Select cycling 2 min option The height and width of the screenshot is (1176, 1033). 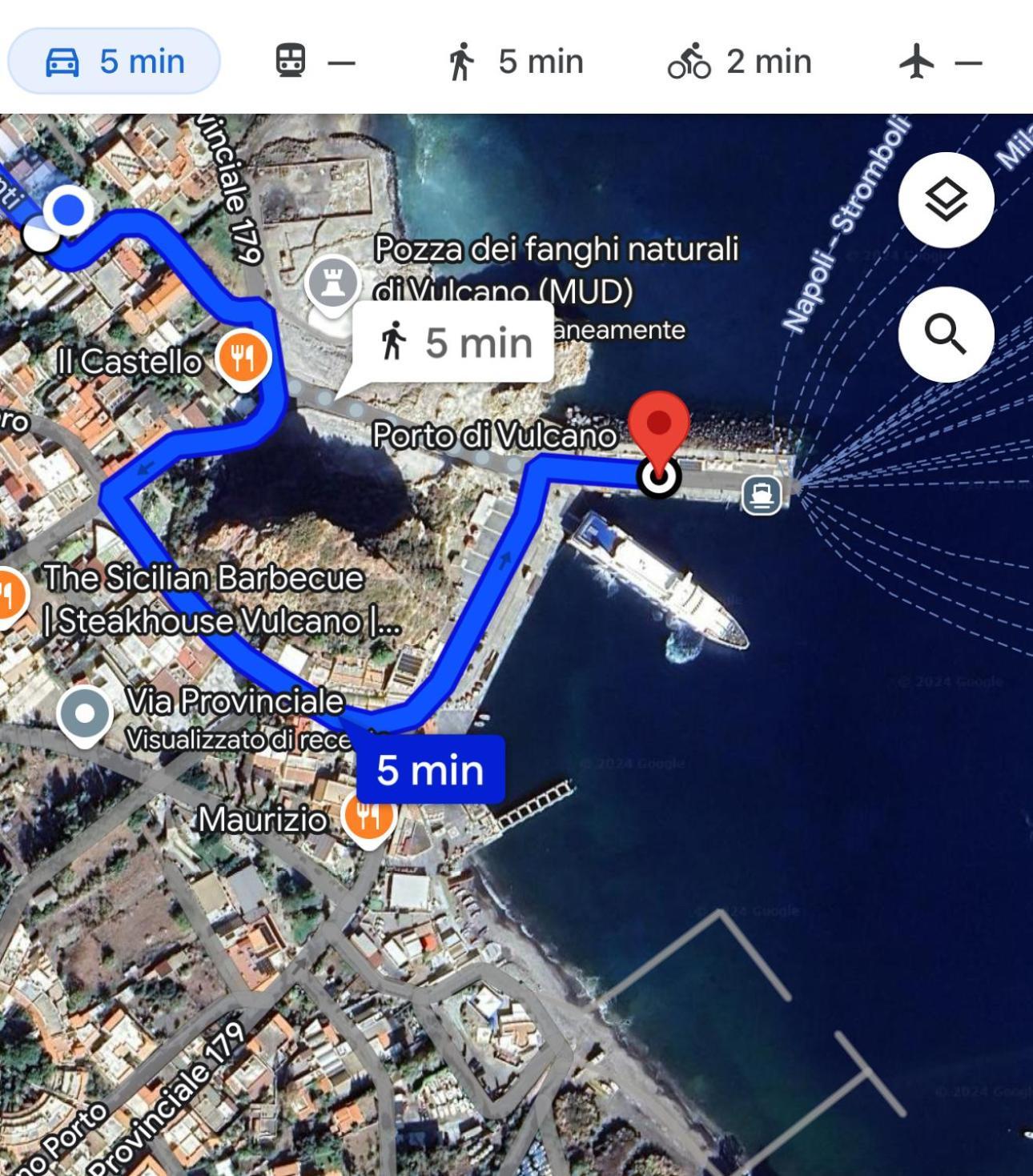point(739,62)
